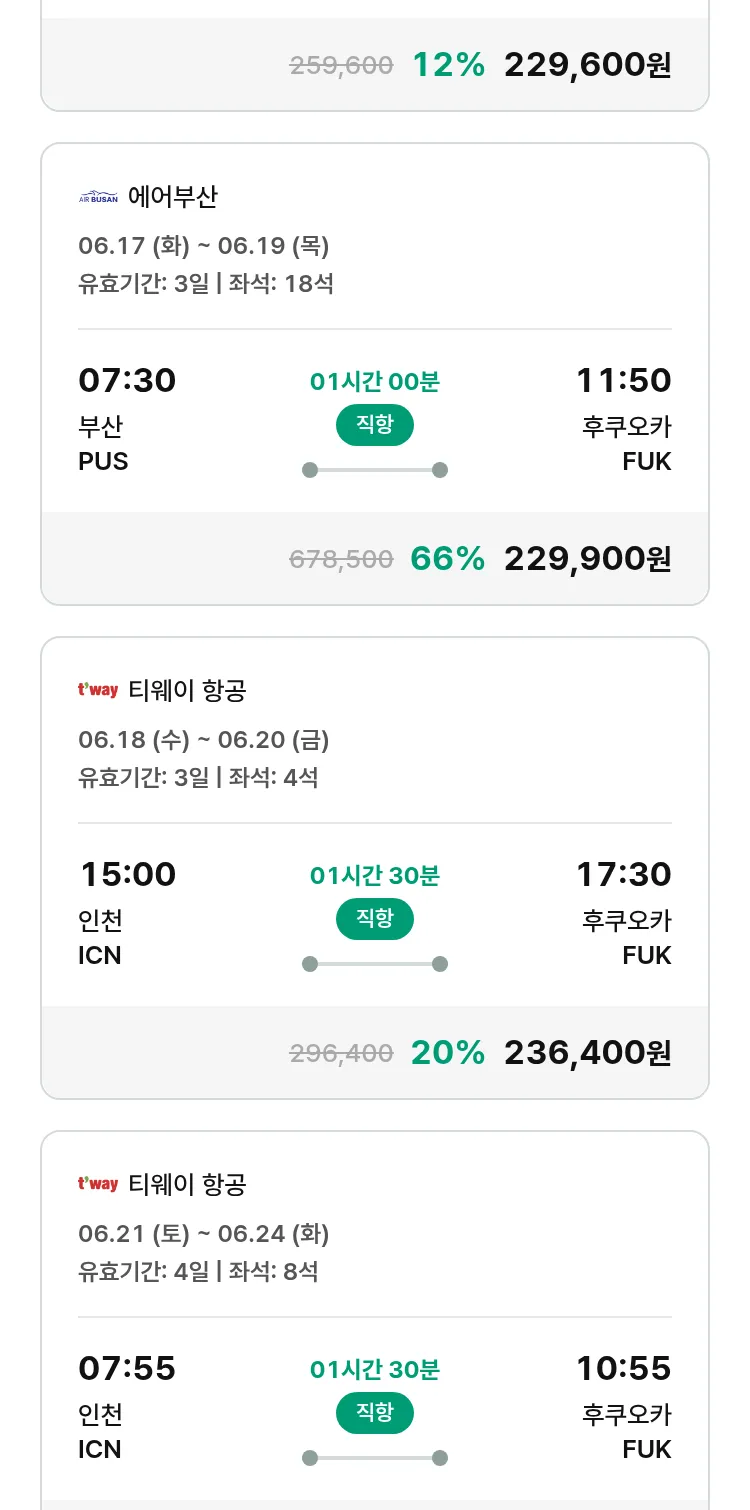750x1510 pixels.
Task: Select the T'way 07:55 Incheon–Fukuoka flight card
Action: coord(375,1320)
